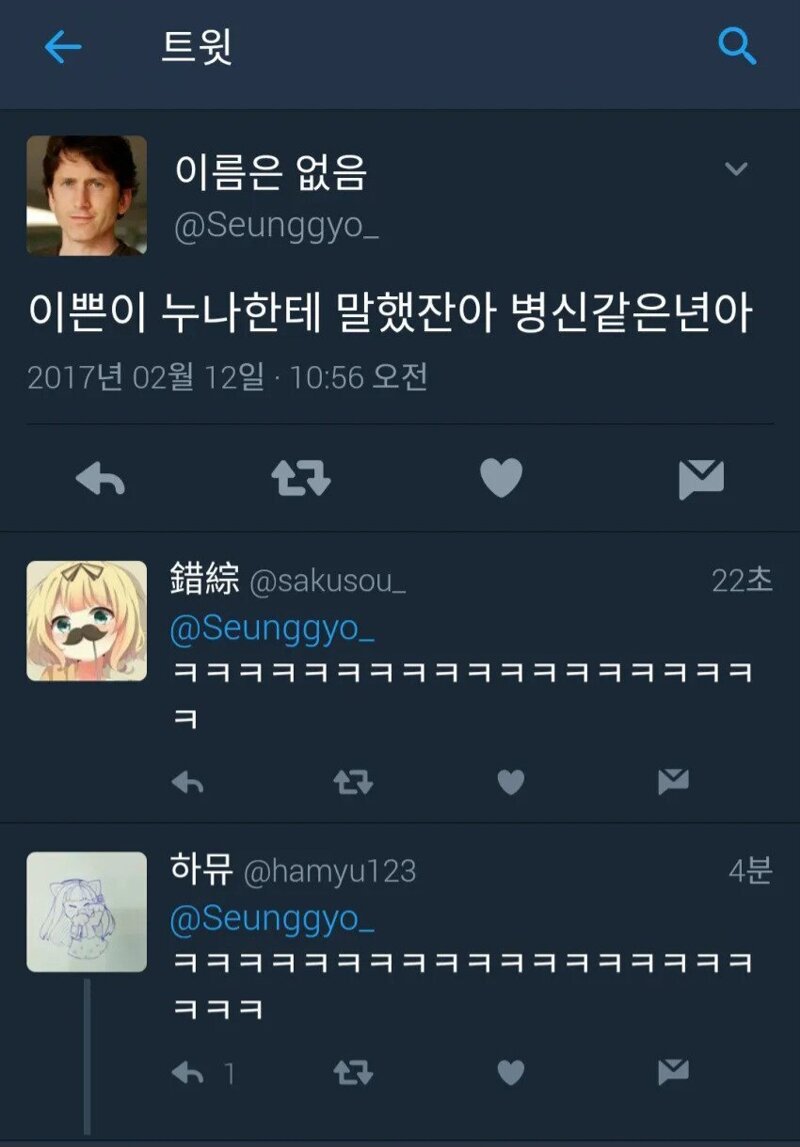Expand the main tweet's dropdown chevron
Image resolution: width=800 pixels, height=1147 pixels.
pyautogui.click(x=736, y=169)
